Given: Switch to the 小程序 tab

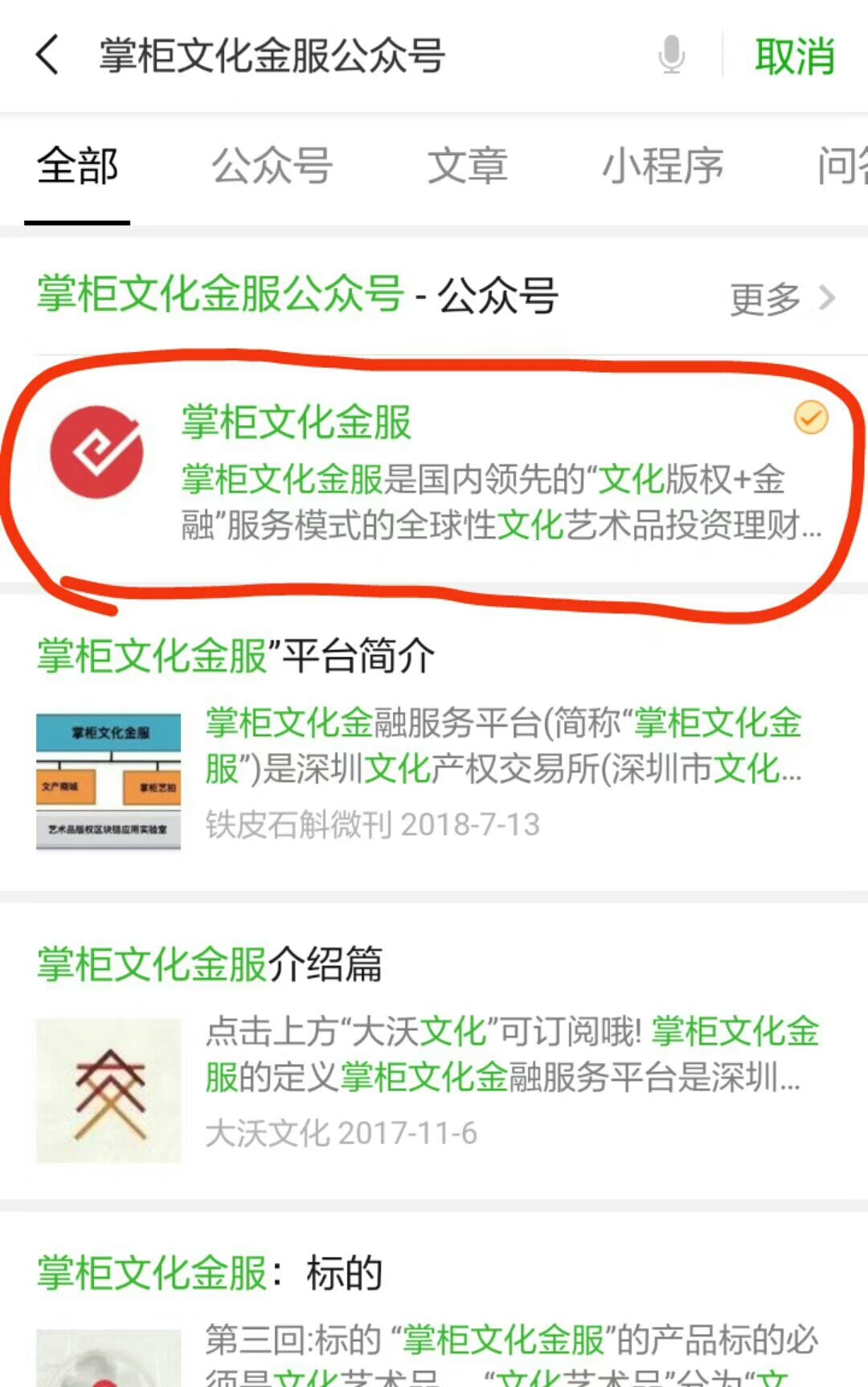Looking at the screenshot, I should pos(665,166).
